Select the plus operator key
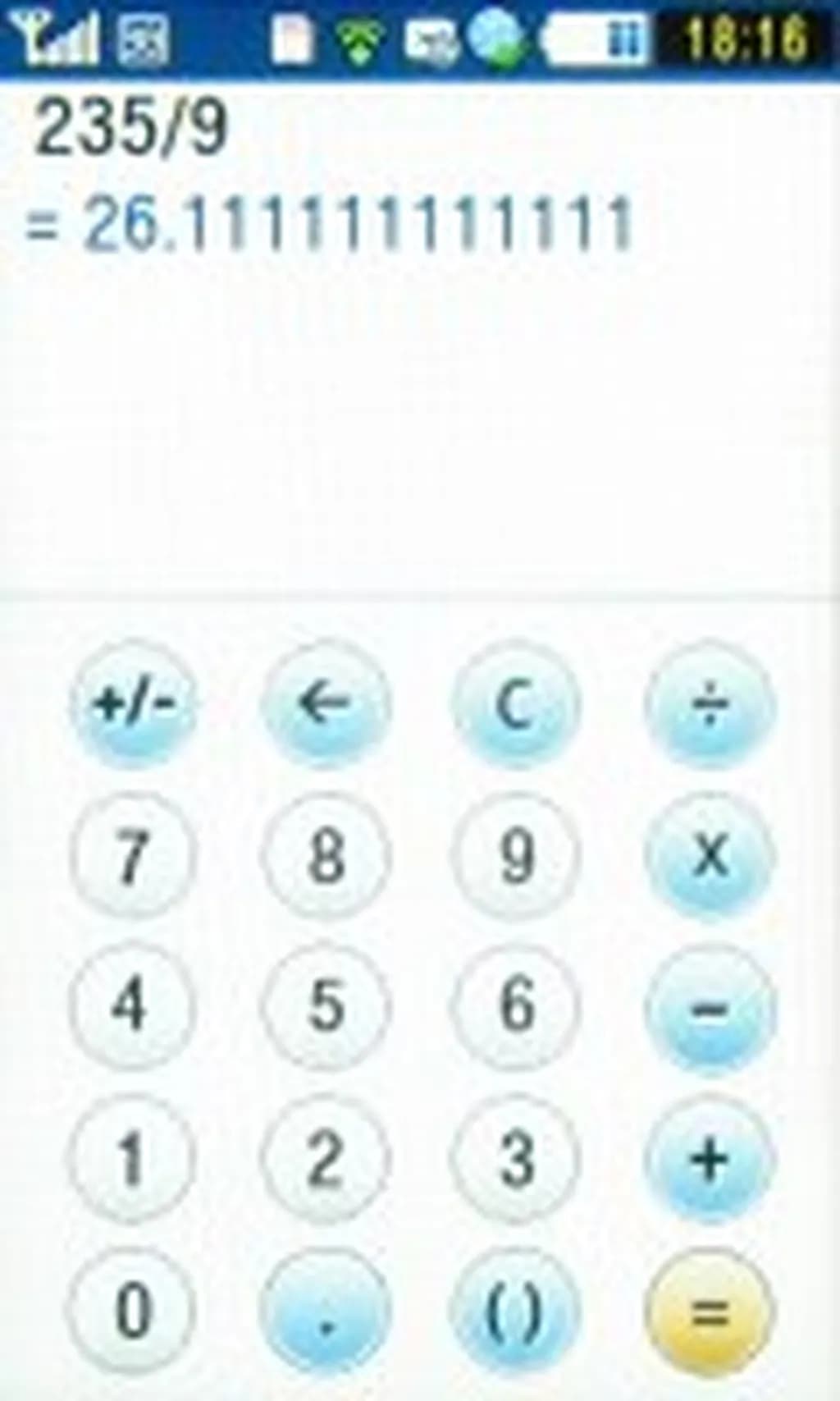Viewport: 840px width, 1401px height. [710, 1158]
